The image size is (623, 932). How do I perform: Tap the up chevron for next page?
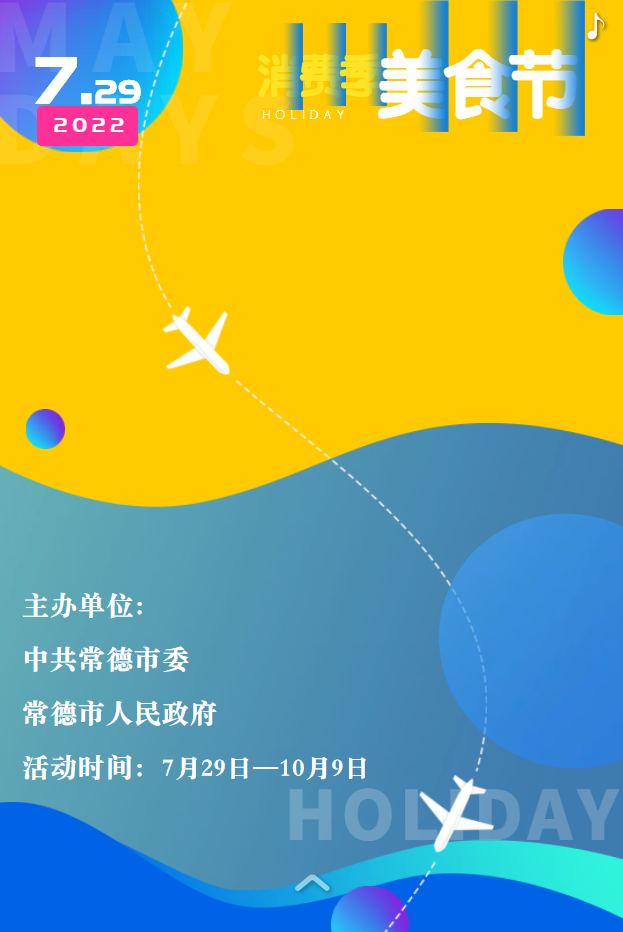pos(312,883)
